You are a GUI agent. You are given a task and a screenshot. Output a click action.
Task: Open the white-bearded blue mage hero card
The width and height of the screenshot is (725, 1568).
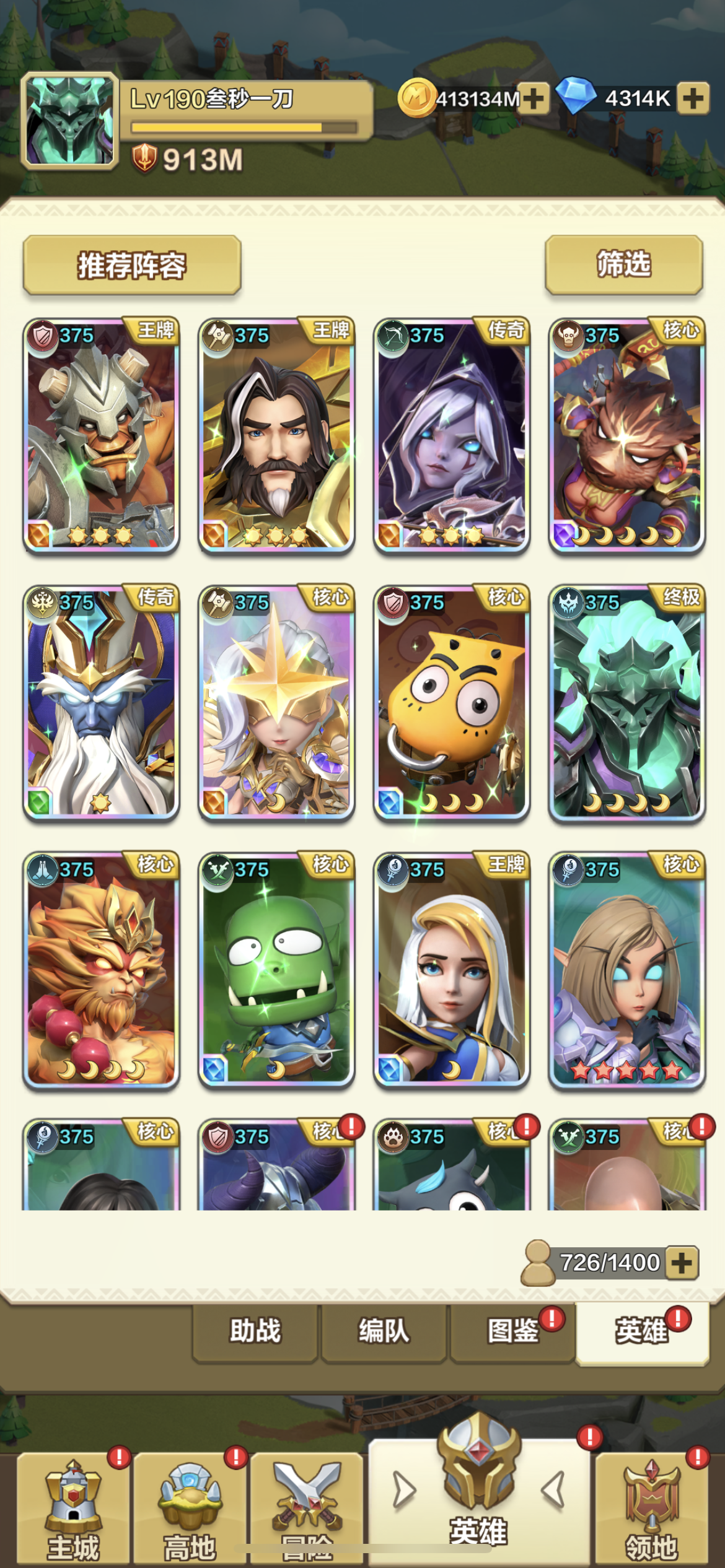[x=101, y=702]
